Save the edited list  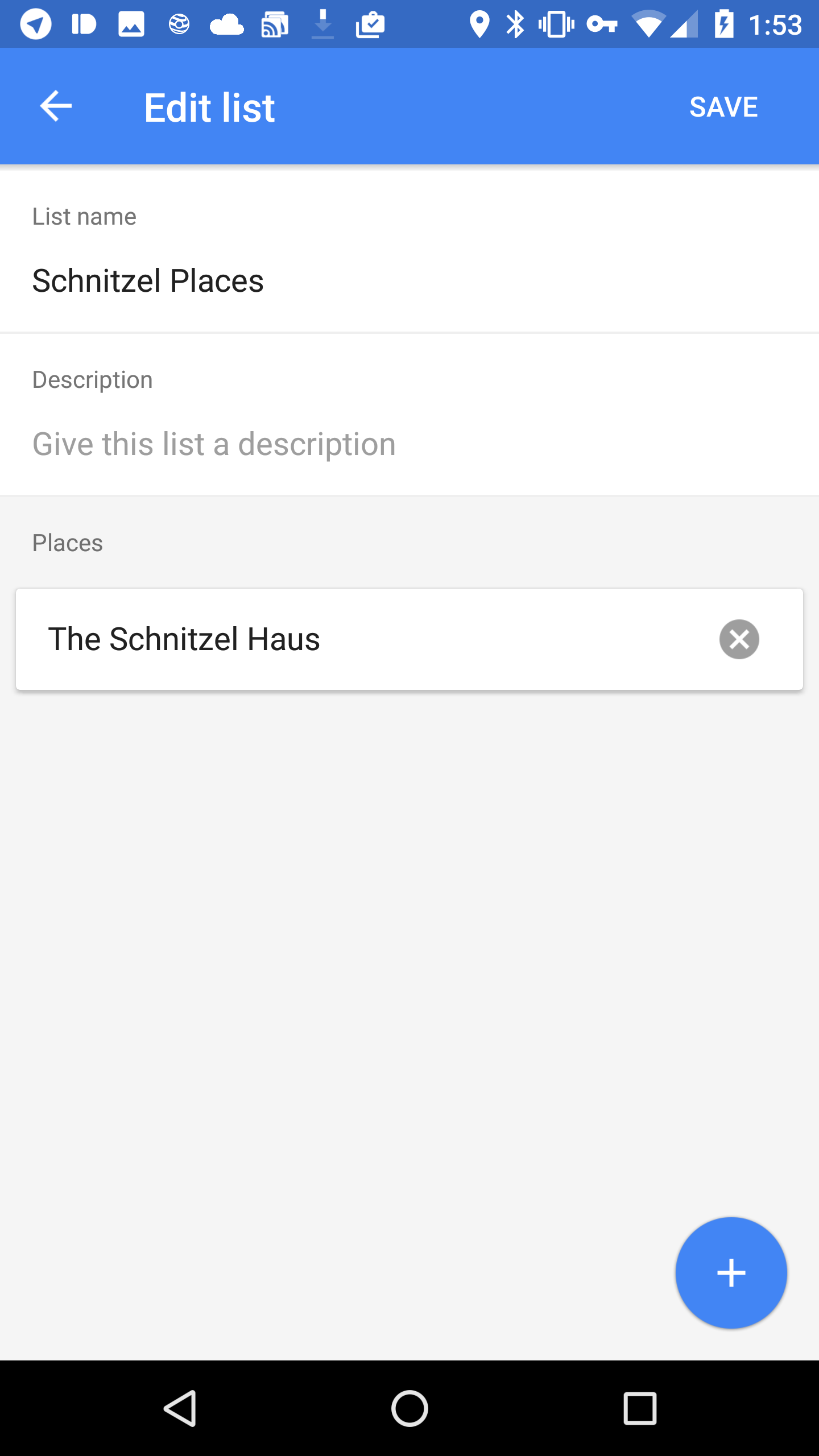723,107
